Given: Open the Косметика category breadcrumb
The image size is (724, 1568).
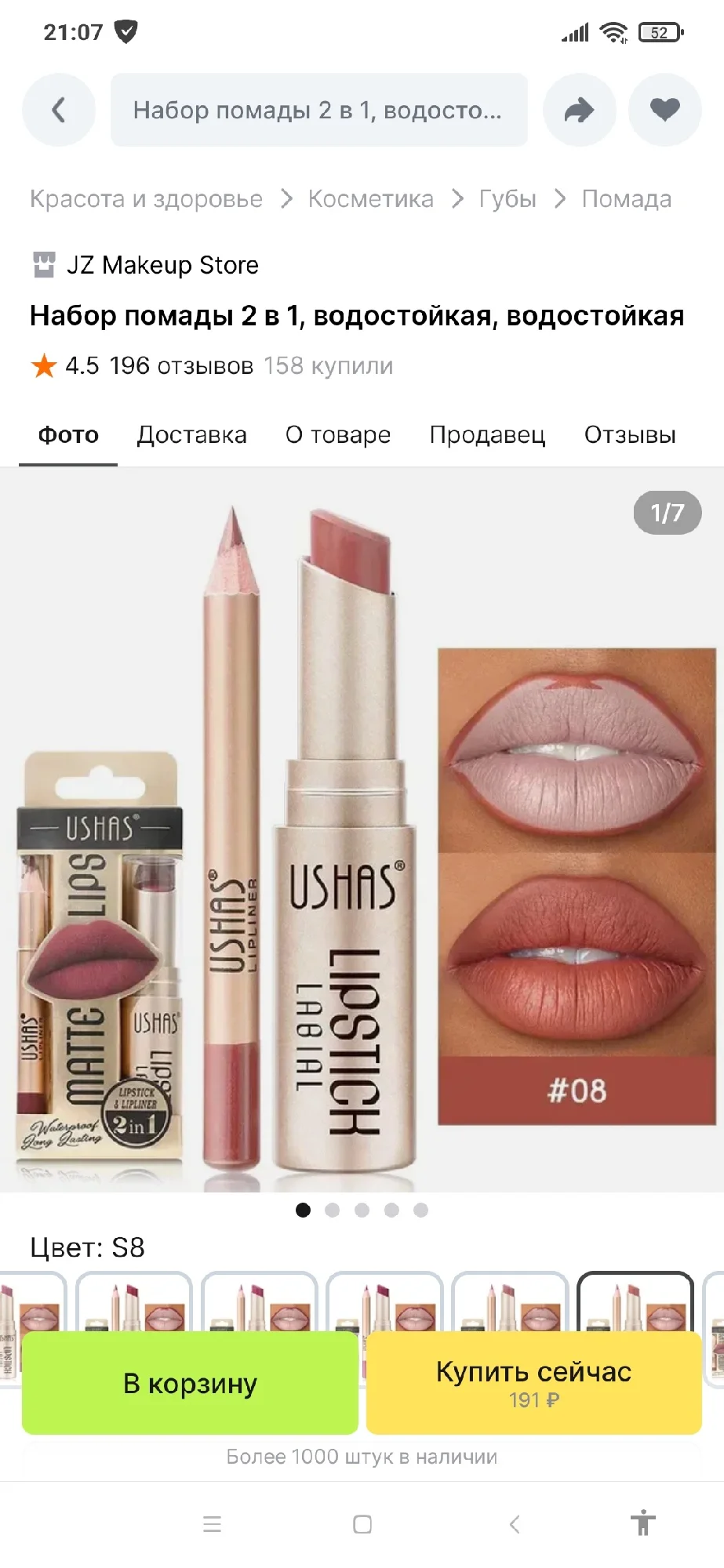Looking at the screenshot, I should [x=370, y=199].
